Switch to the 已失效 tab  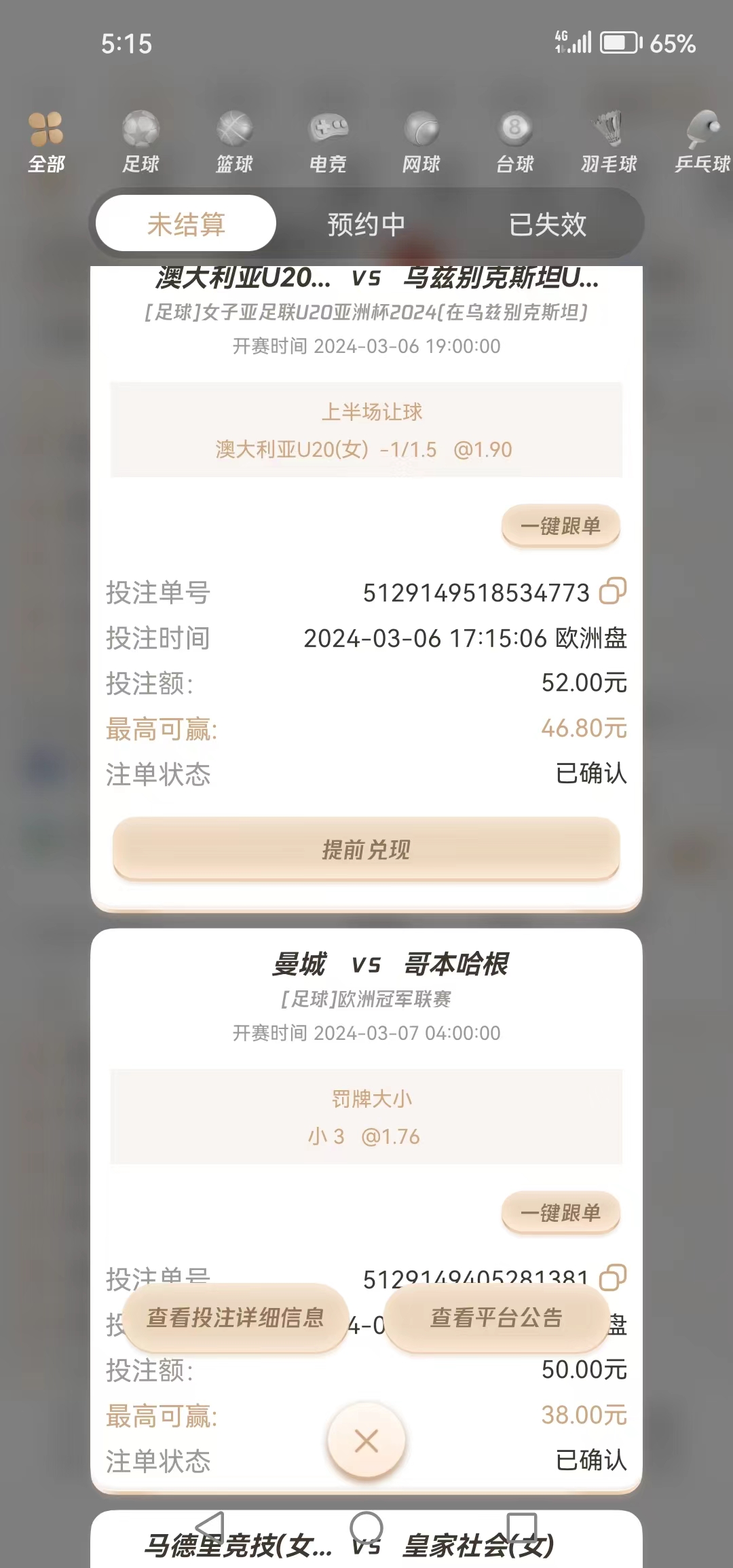tap(547, 224)
